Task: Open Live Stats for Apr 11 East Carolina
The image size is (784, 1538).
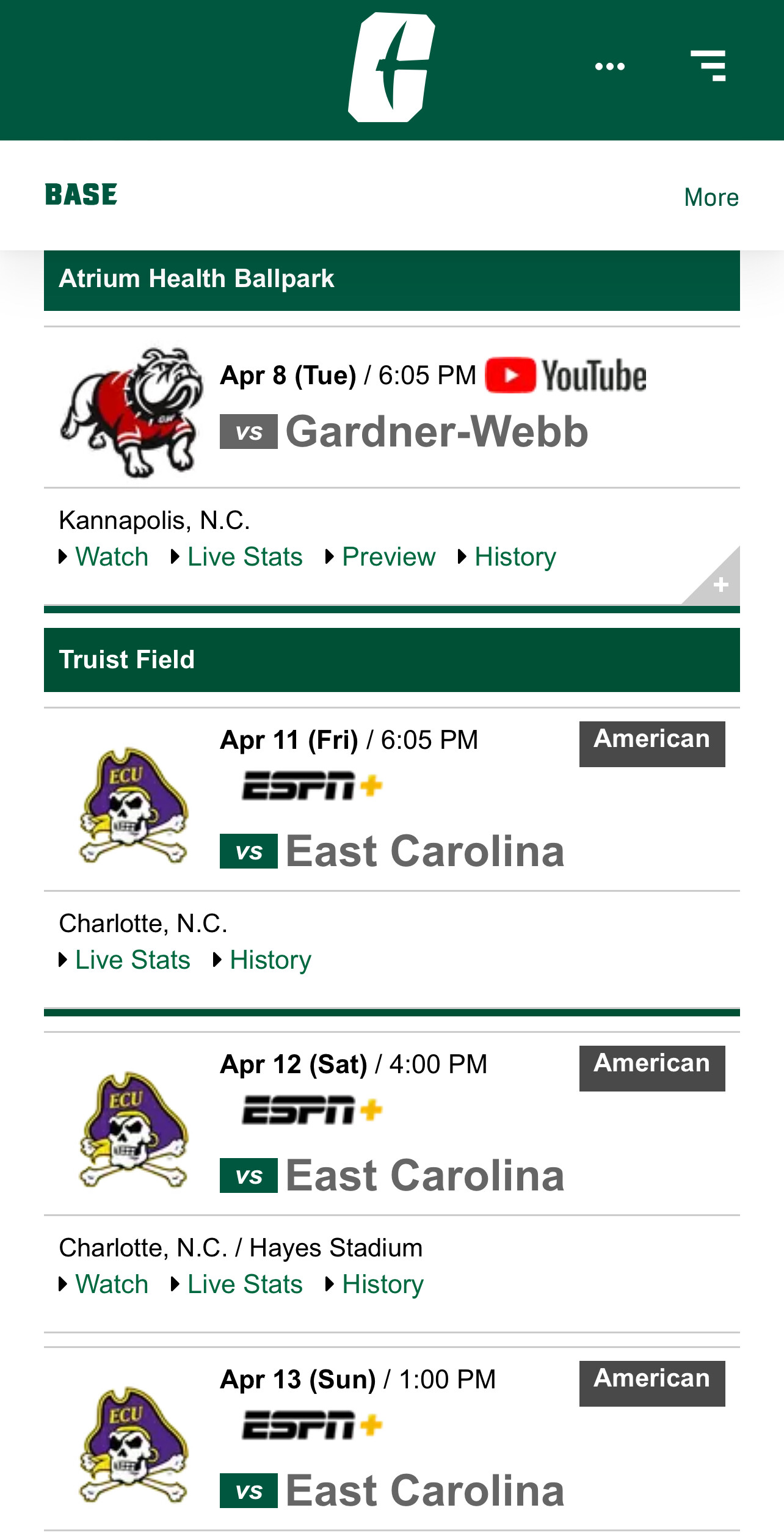Action: [x=132, y=960]
